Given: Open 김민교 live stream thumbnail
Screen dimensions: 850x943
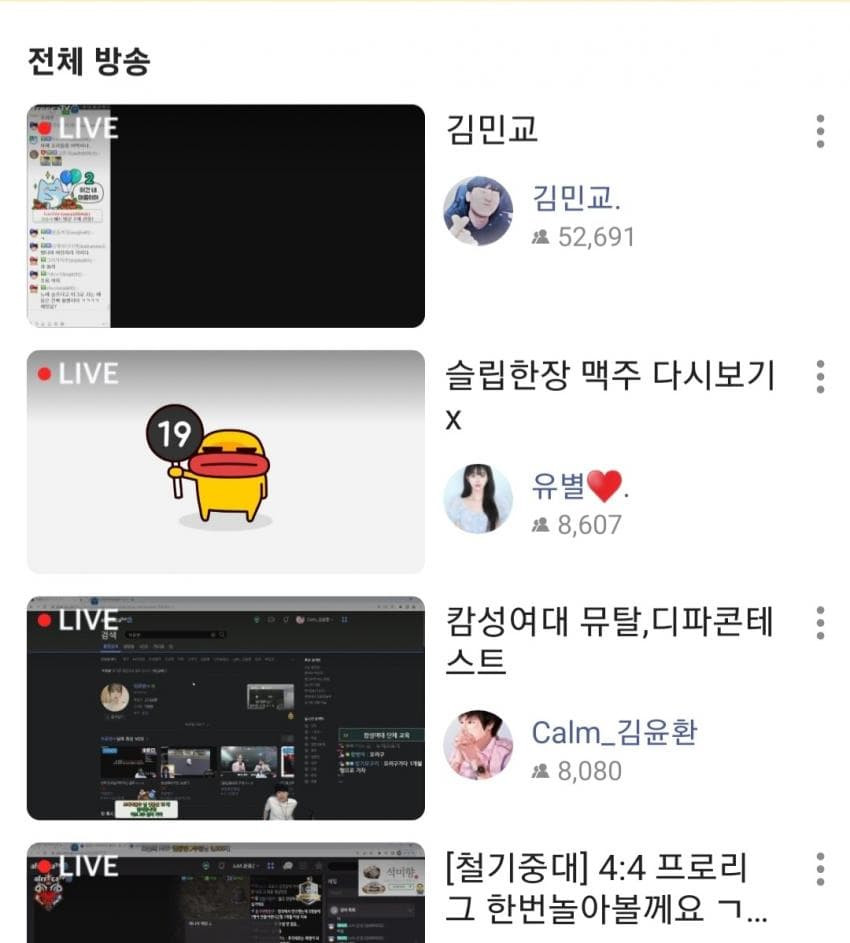Looking at the screenshot, I should (225, 215).
